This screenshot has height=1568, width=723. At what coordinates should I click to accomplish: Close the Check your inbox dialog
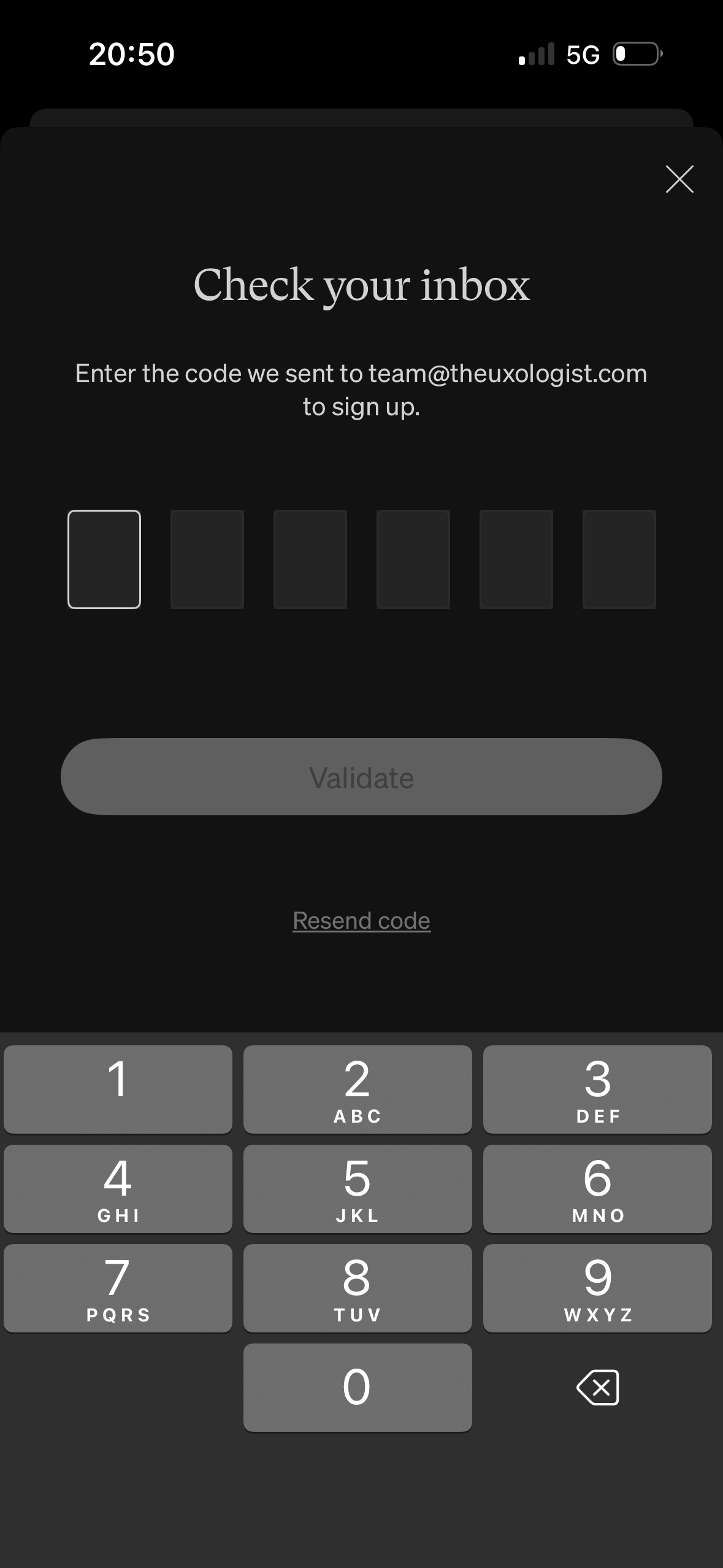click(x=679, y=179)
